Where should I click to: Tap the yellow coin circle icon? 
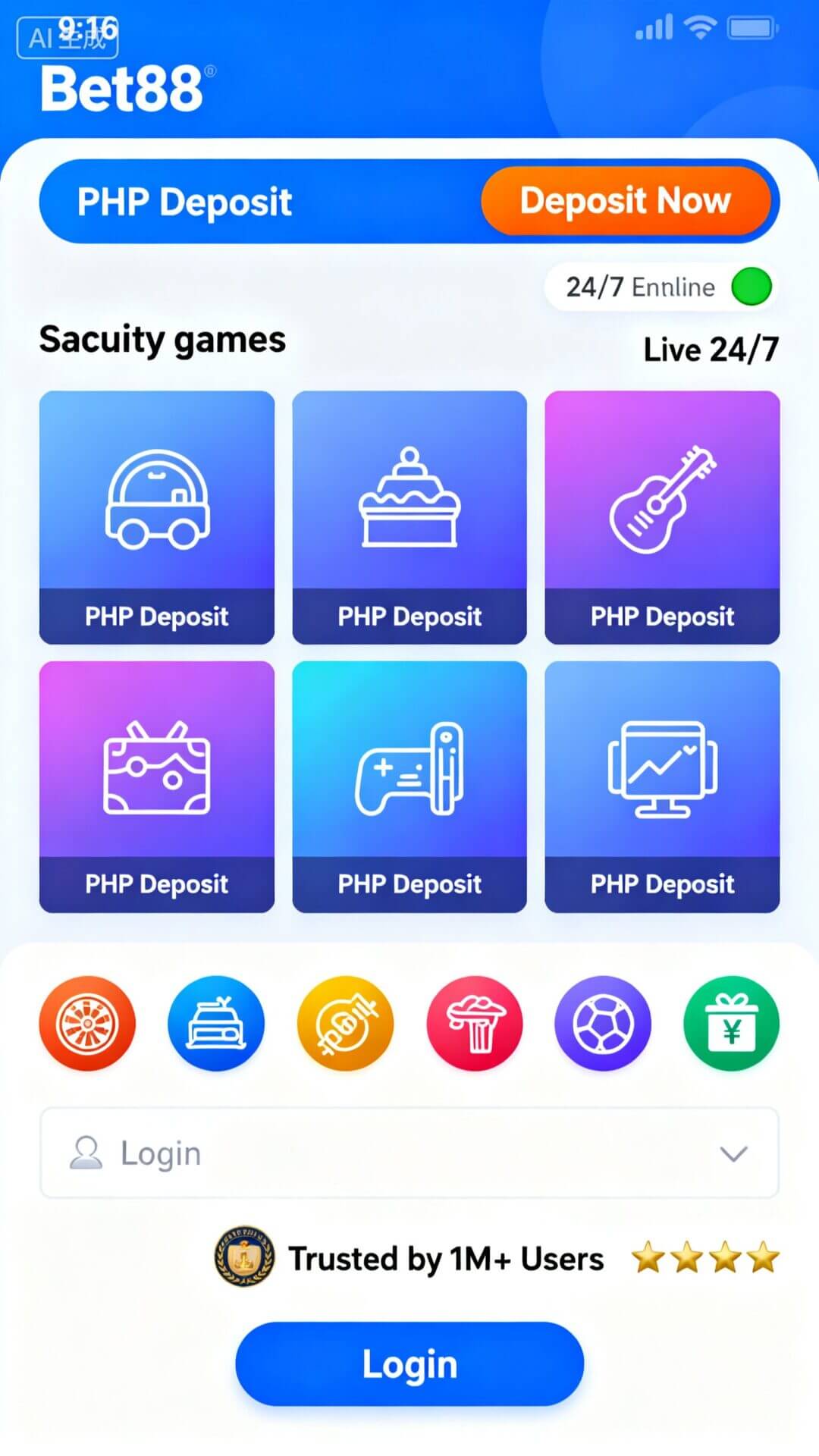(345, 1023)
